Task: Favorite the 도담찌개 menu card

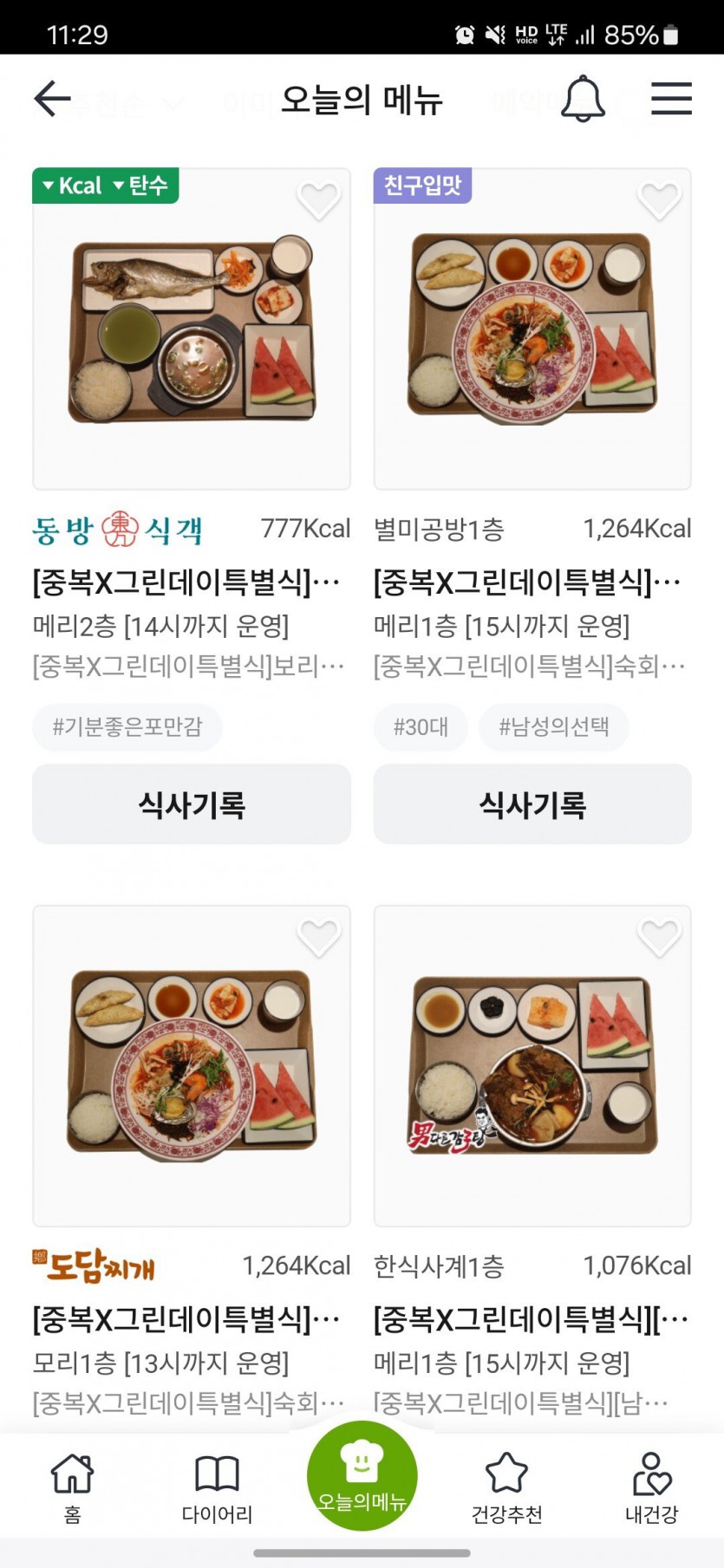Action: point(318,938)
